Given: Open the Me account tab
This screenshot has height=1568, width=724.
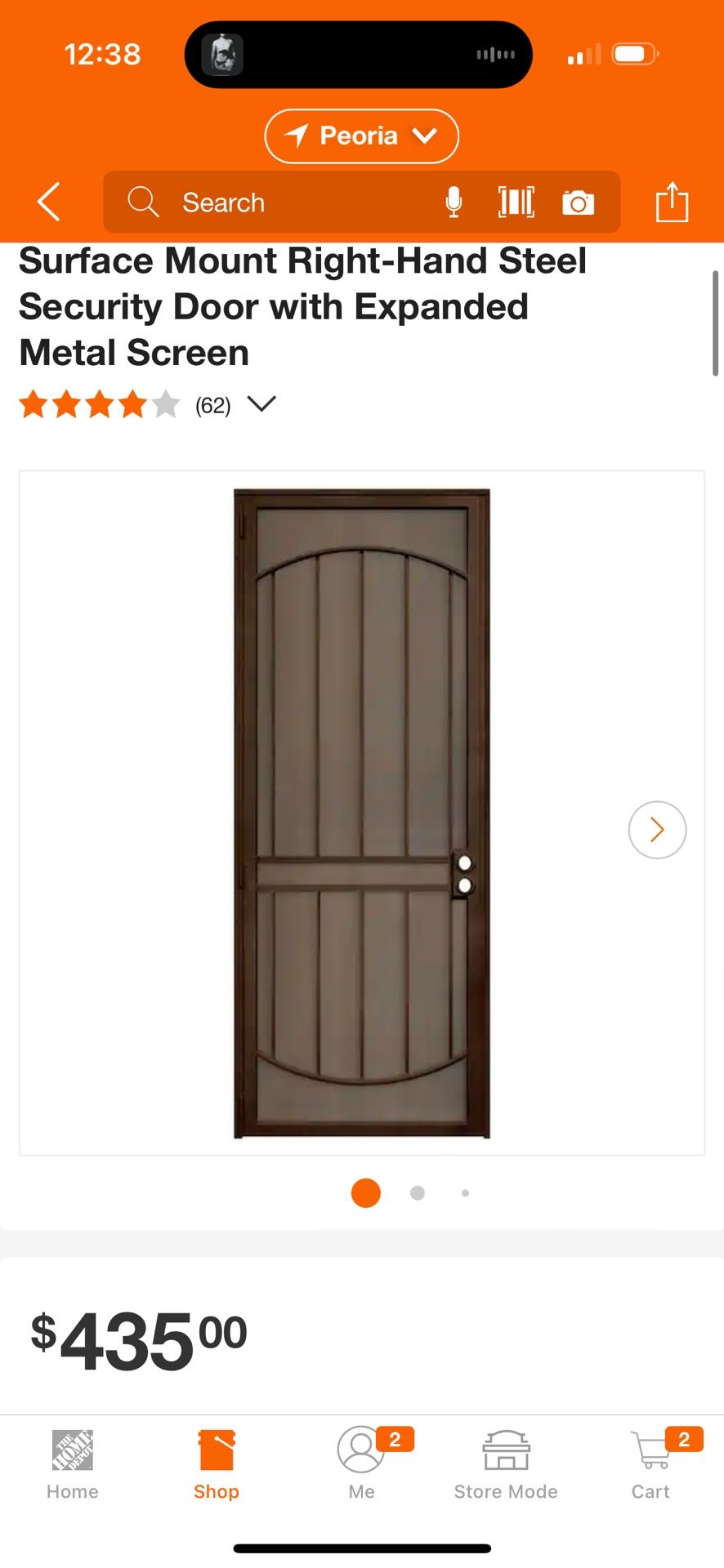Looking at the screenshot, I should tap(361, 1465).
